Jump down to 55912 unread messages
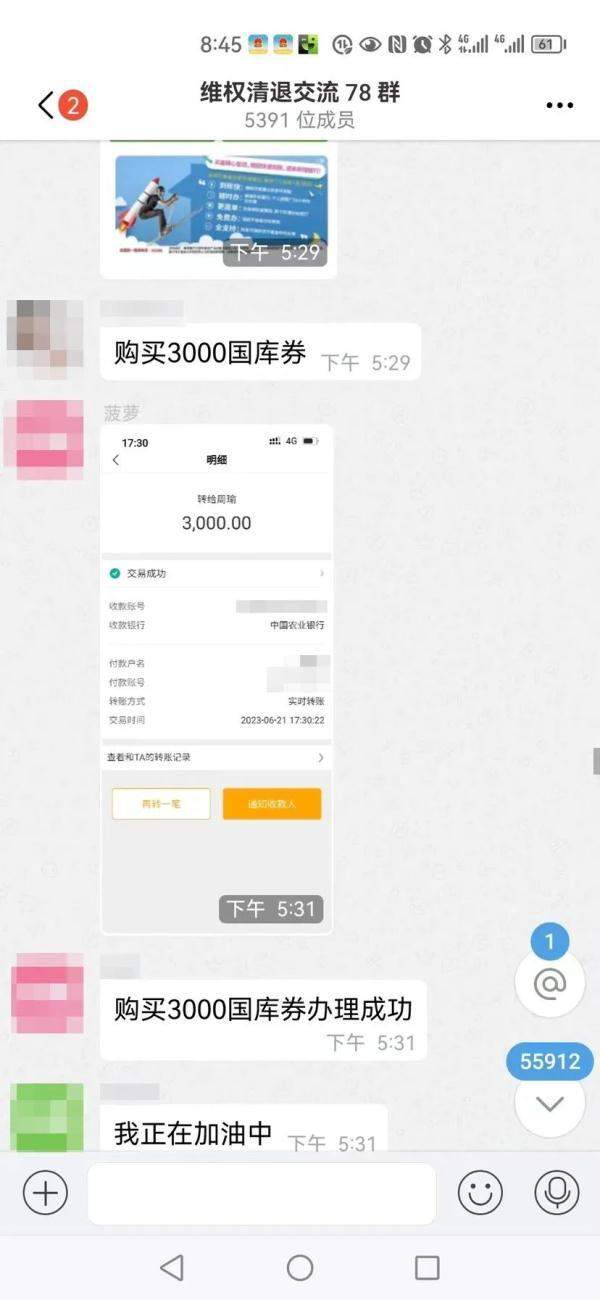The width and height of the screenshot is (600, 1300). tap(549, 1103)
